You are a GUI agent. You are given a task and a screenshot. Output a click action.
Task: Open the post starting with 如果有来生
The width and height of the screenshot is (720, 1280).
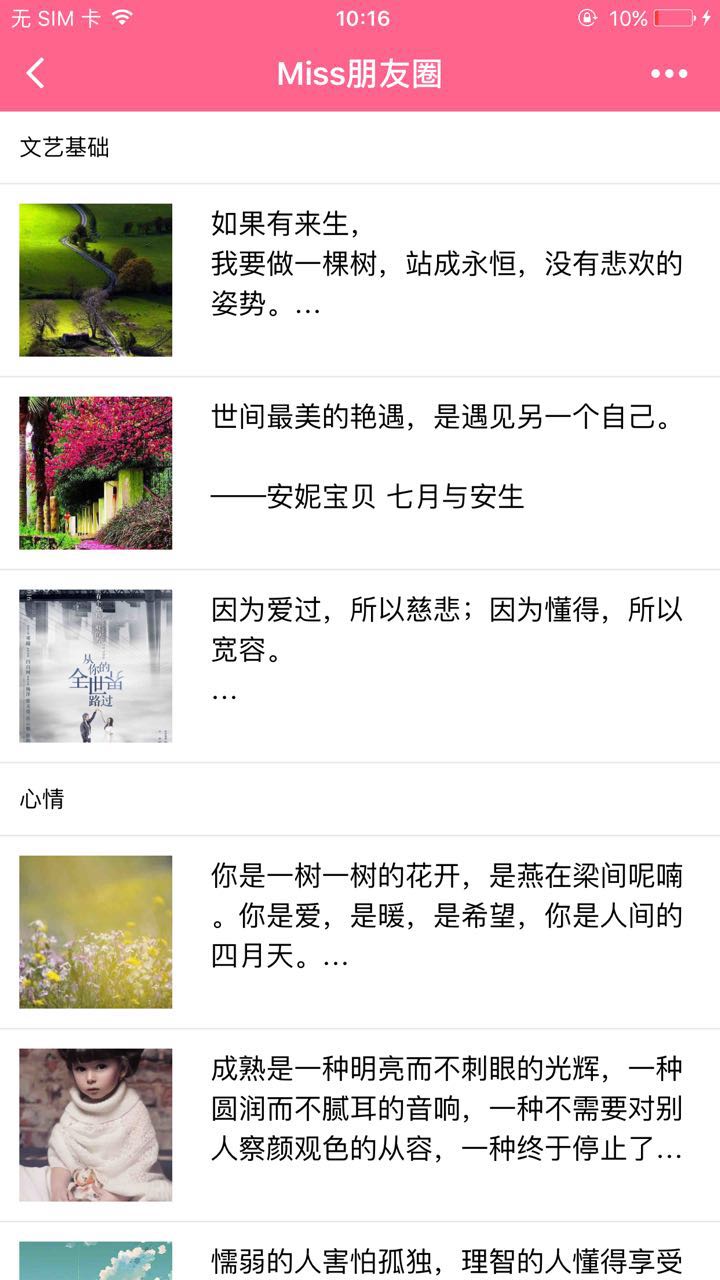[x=446, y=263]
